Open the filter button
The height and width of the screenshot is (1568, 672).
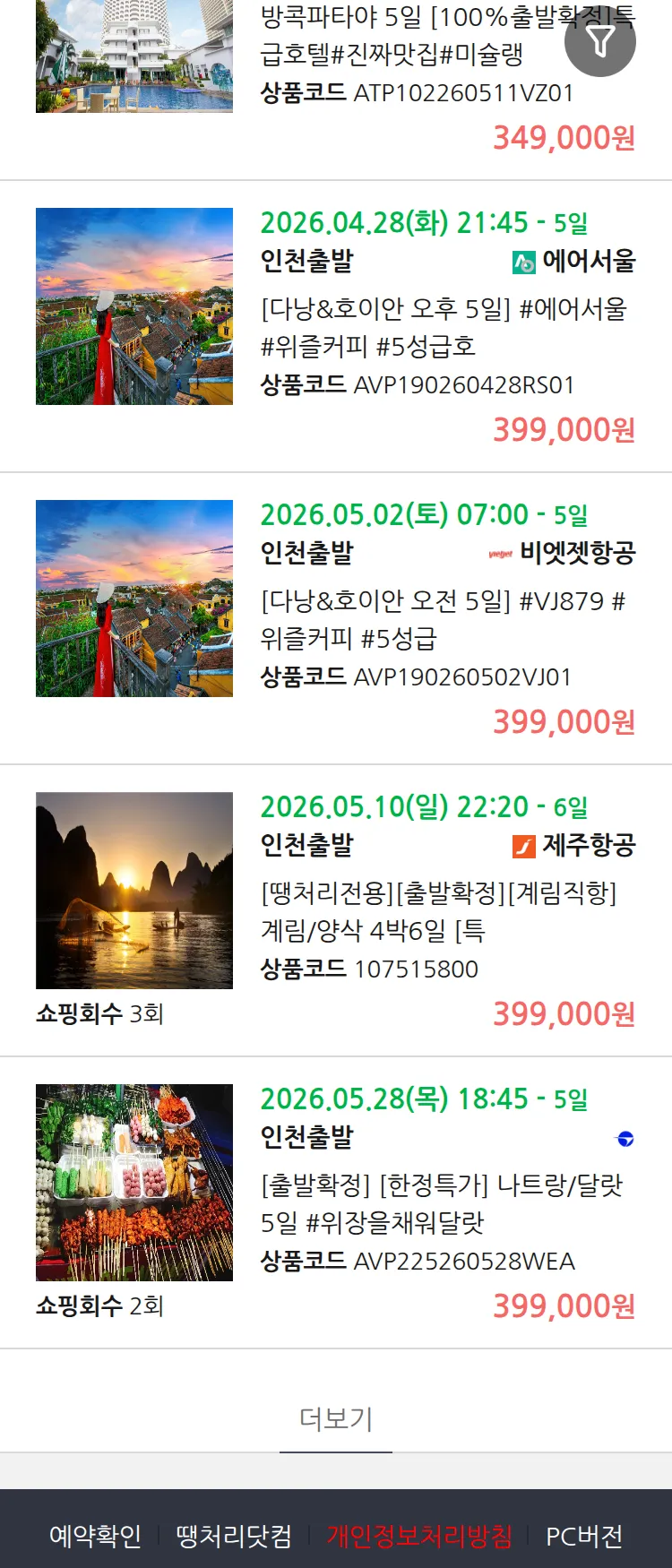click(599, 41)
